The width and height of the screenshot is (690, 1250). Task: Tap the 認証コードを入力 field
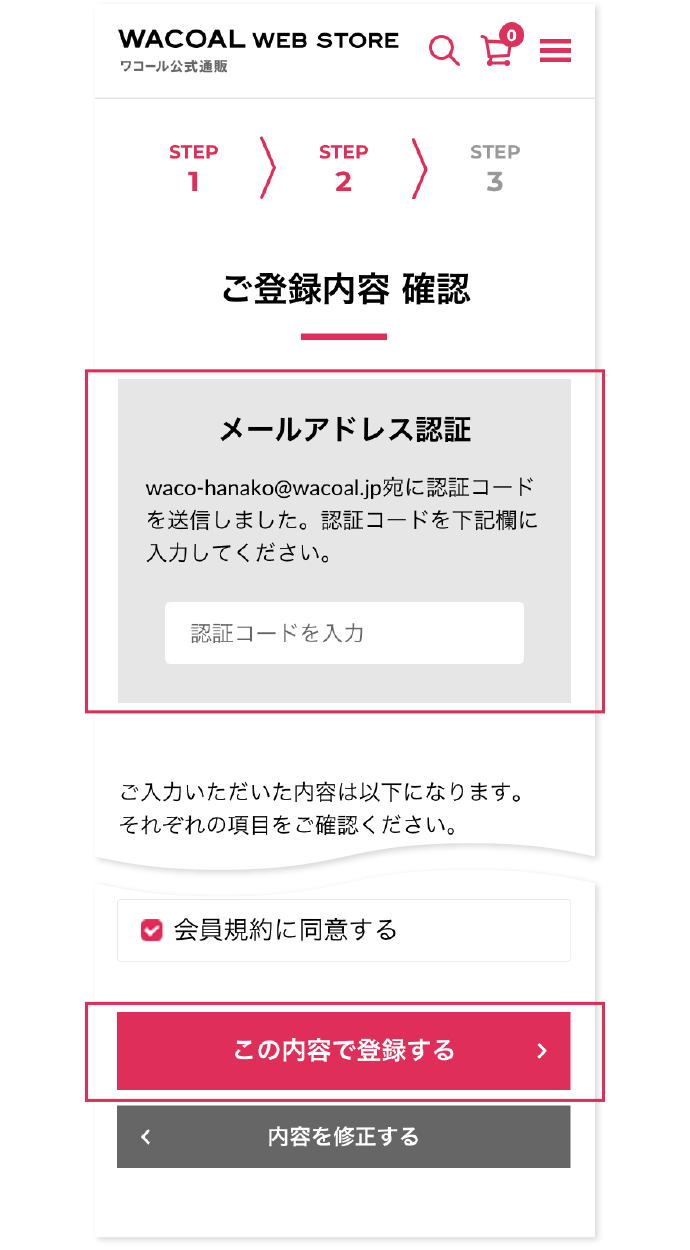click(x=344, y=633)
